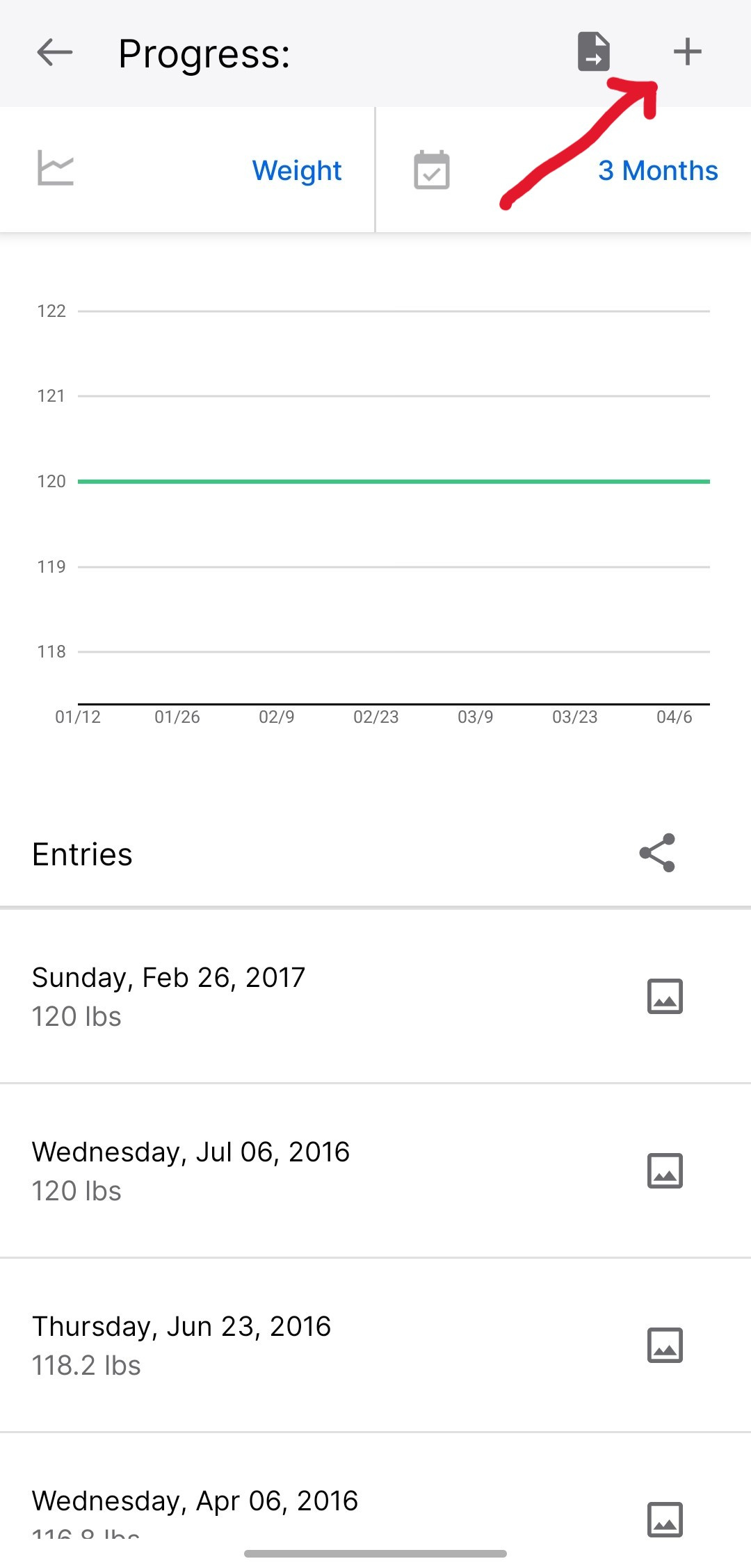This screenshot has height=1568, width=751.
Task: Add a photo to the Jul 06, 2016 entry
Action: click(x=665, y=1171)
